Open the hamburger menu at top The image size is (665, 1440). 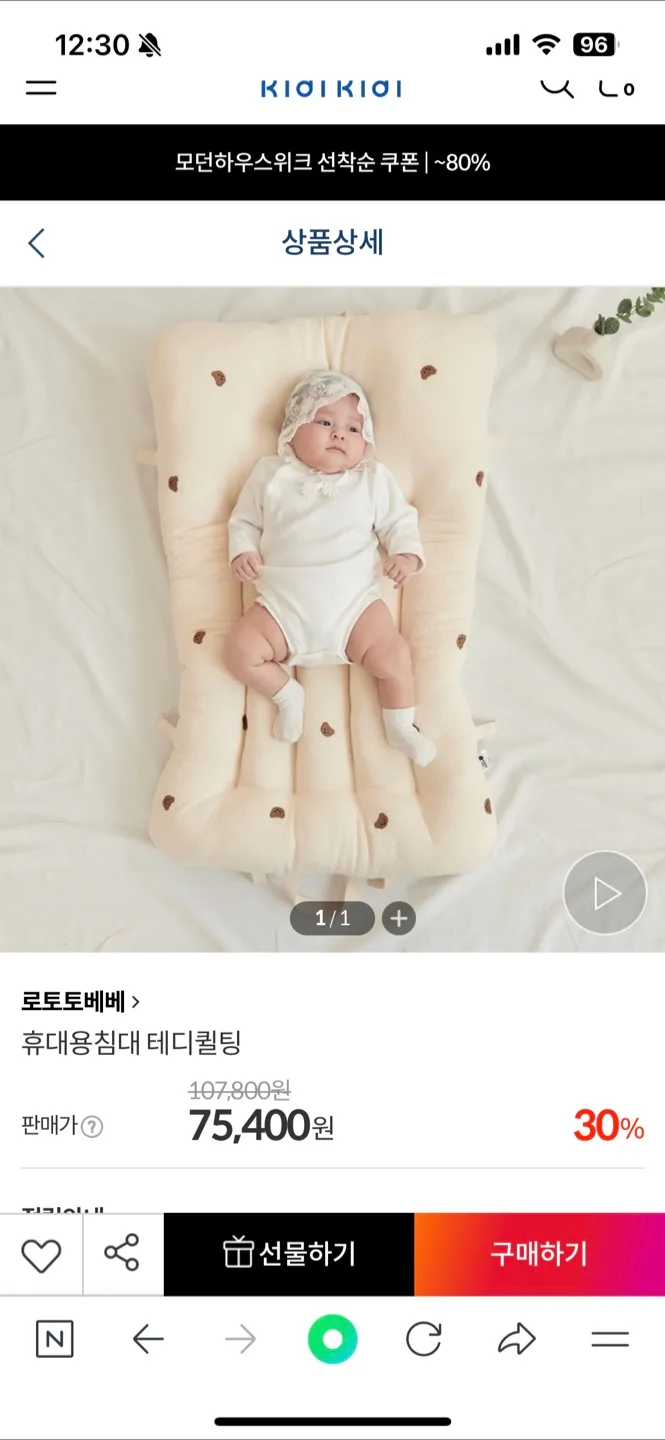[41, 87]
